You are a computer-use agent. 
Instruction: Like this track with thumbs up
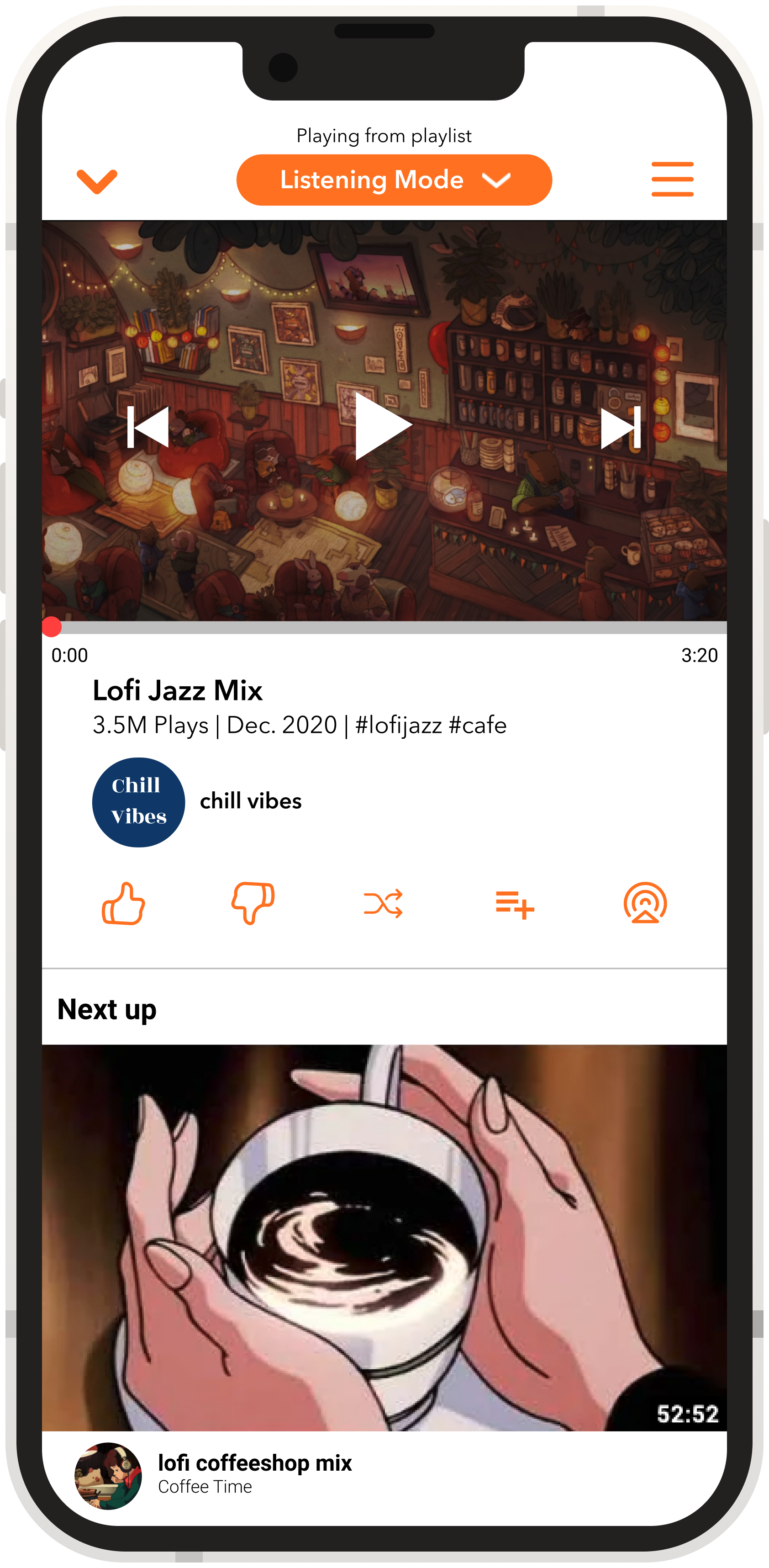(x=123, y=903)
